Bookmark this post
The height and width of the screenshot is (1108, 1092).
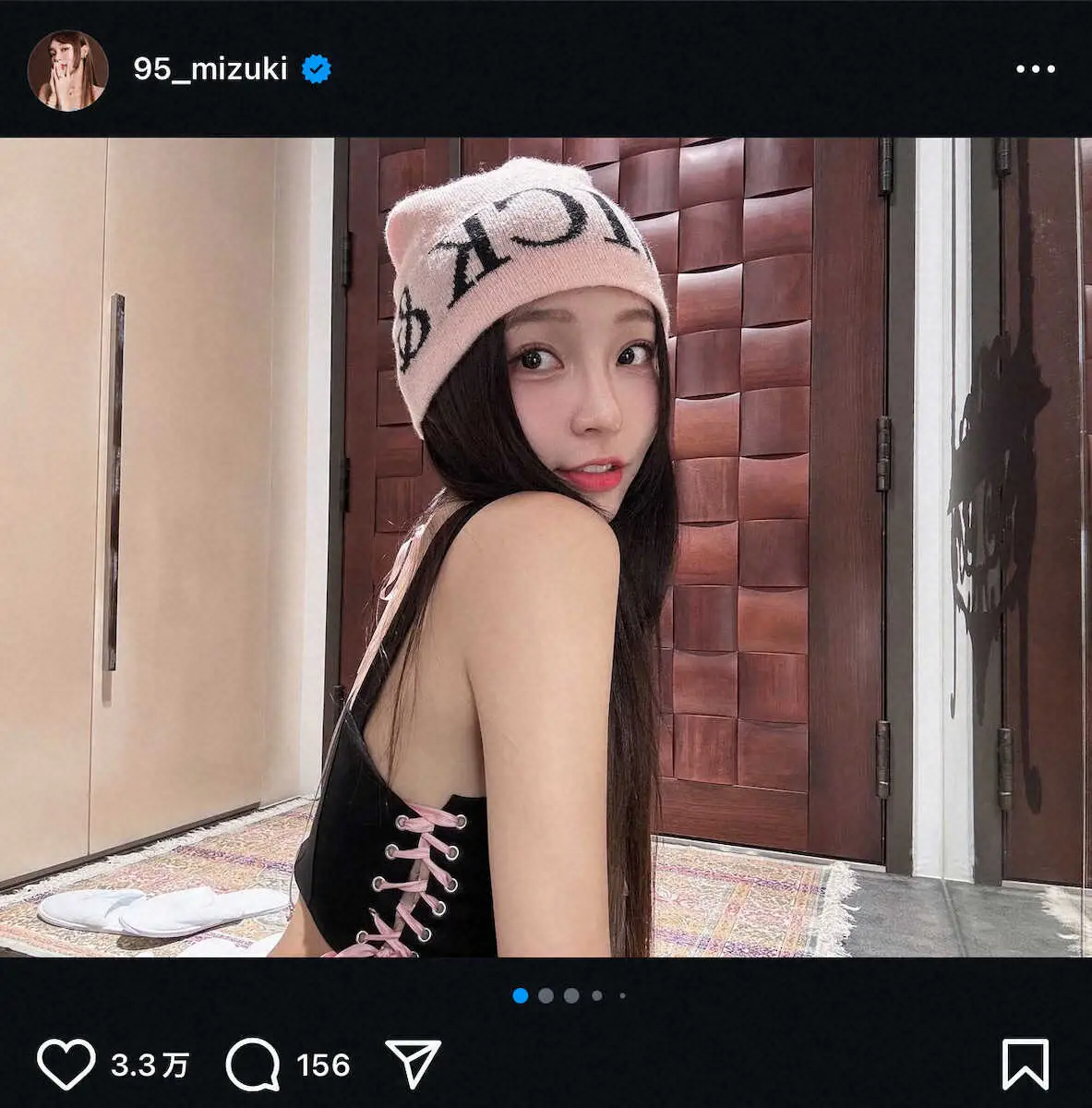coord(1025,1064)
